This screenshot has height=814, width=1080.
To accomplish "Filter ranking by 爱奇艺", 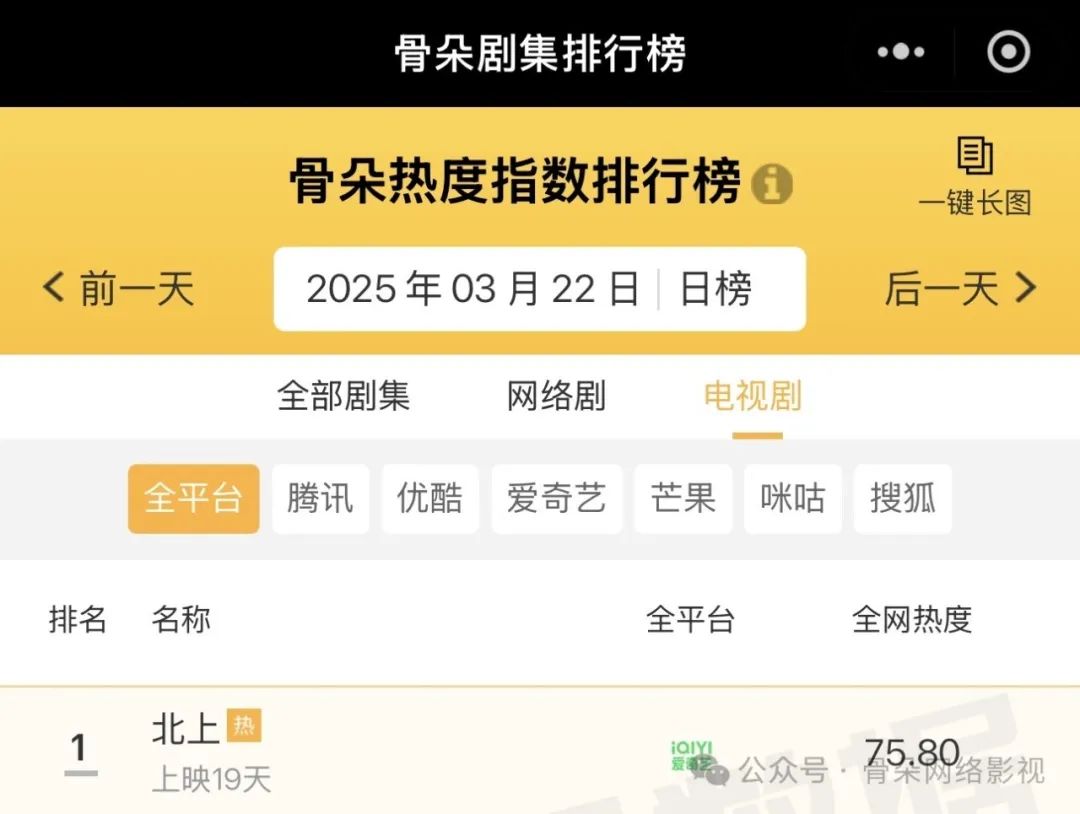I will tap(556, 498).
